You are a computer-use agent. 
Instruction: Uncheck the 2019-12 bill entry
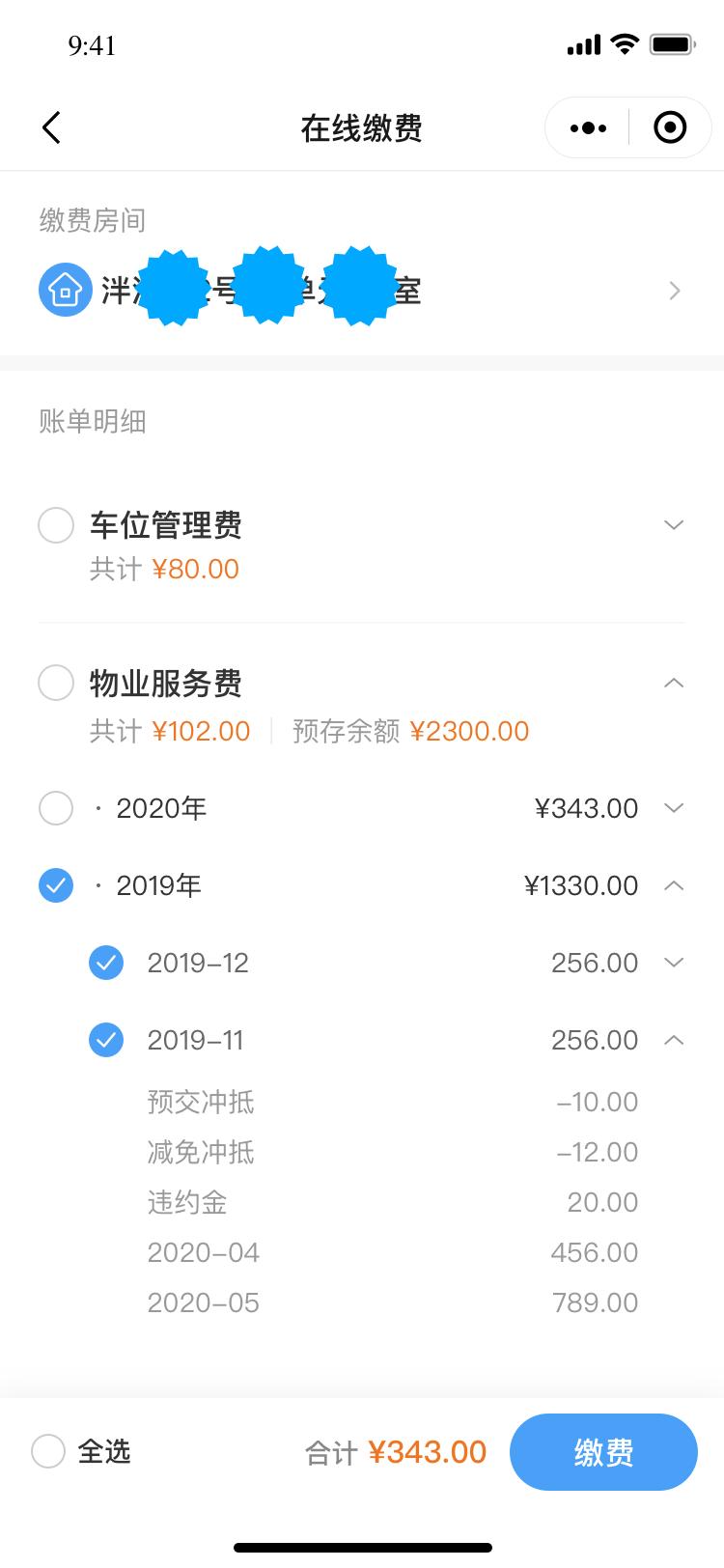[106, 962]
